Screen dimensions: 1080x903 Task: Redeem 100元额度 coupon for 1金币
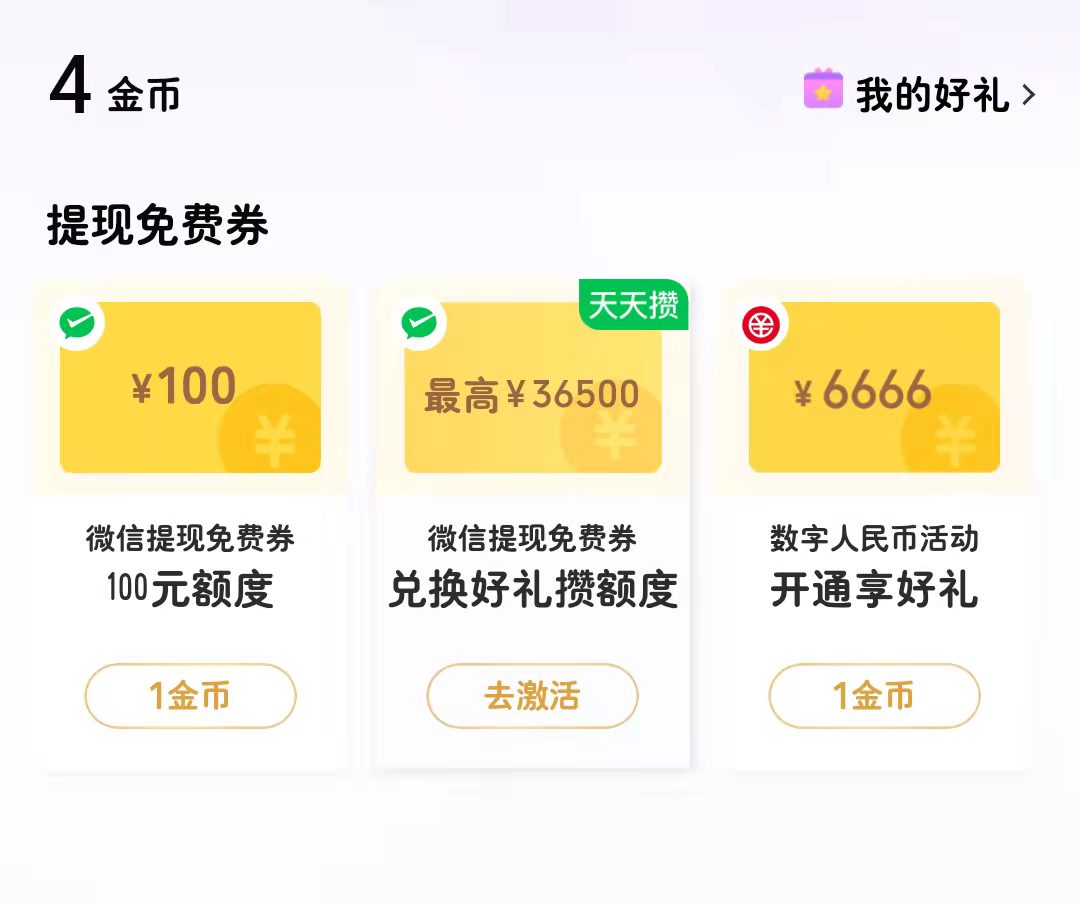pos(190,696)
